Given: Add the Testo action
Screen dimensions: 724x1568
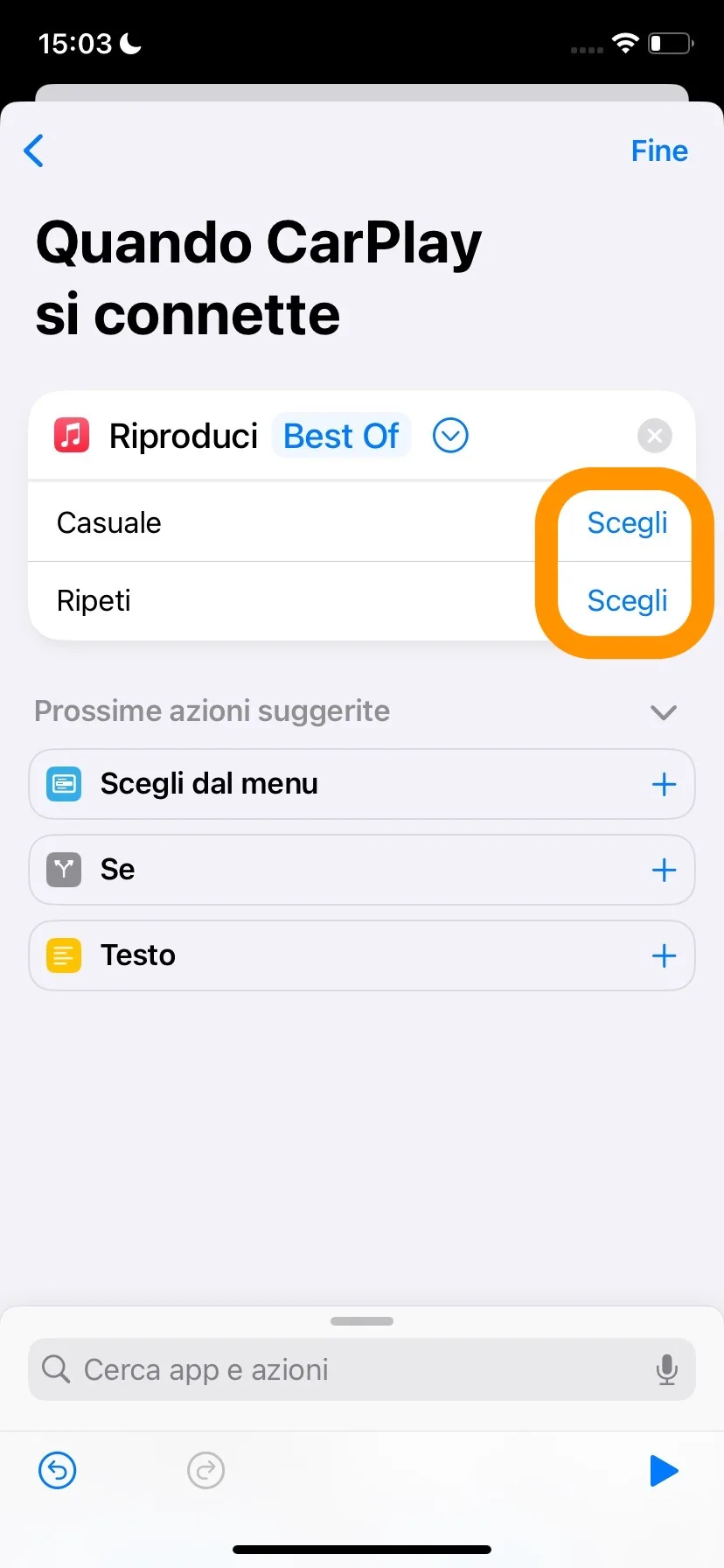Looking at the screenshot, I should click(x=664, y=955).
